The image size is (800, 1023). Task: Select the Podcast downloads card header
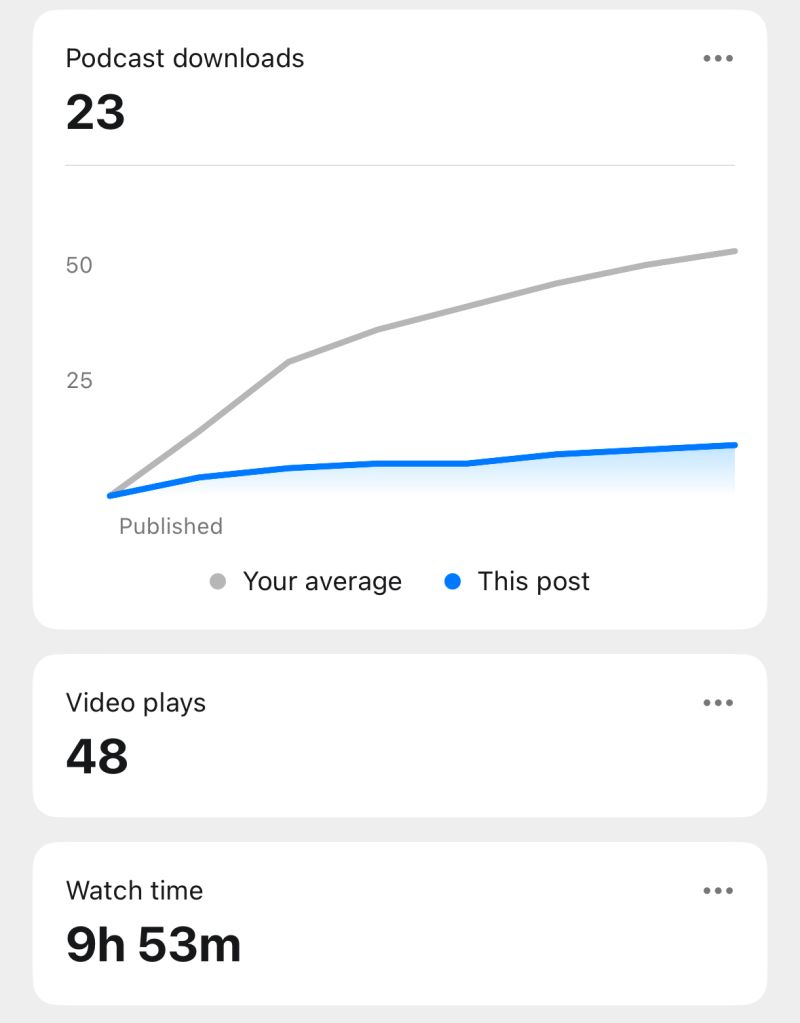click(185, 58)
